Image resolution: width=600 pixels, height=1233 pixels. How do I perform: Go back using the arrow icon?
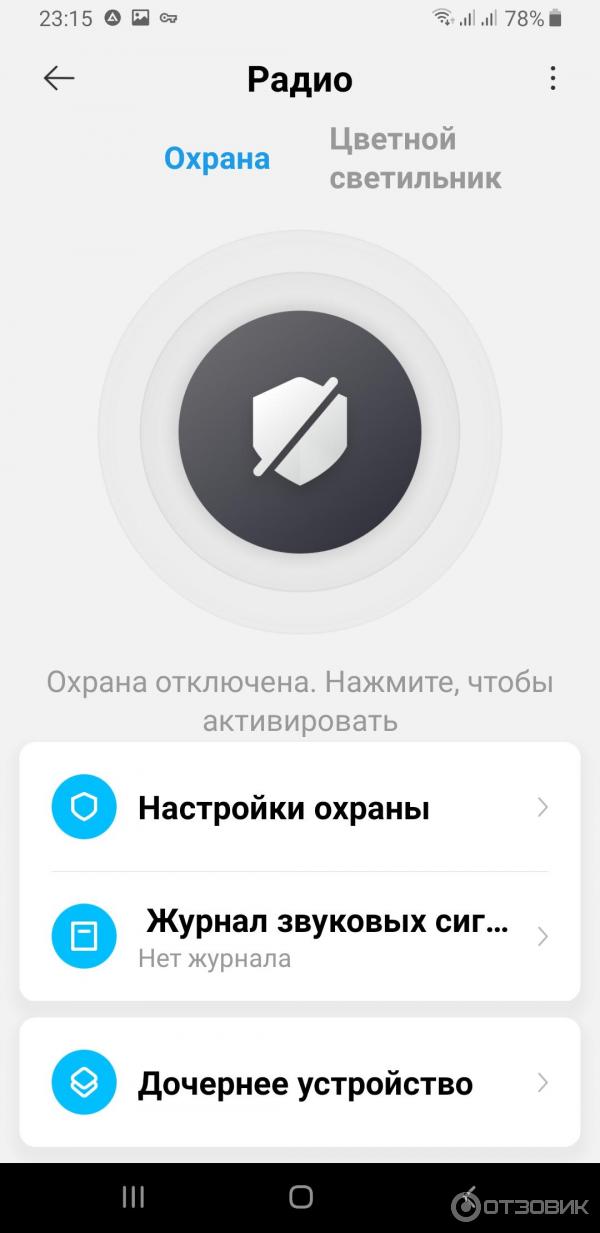(x=59, y=79)
